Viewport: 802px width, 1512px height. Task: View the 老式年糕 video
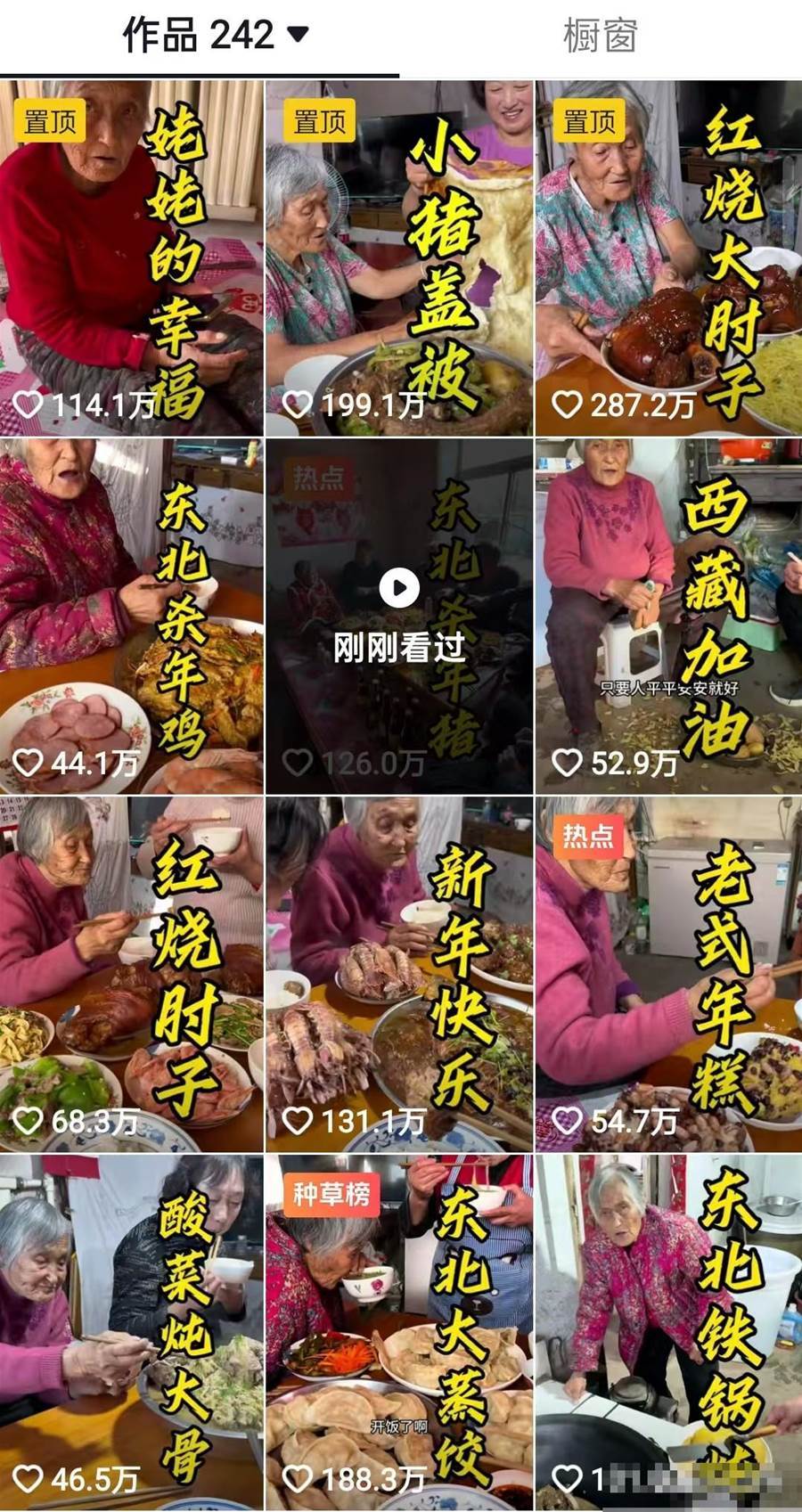[x=668, y=975]
